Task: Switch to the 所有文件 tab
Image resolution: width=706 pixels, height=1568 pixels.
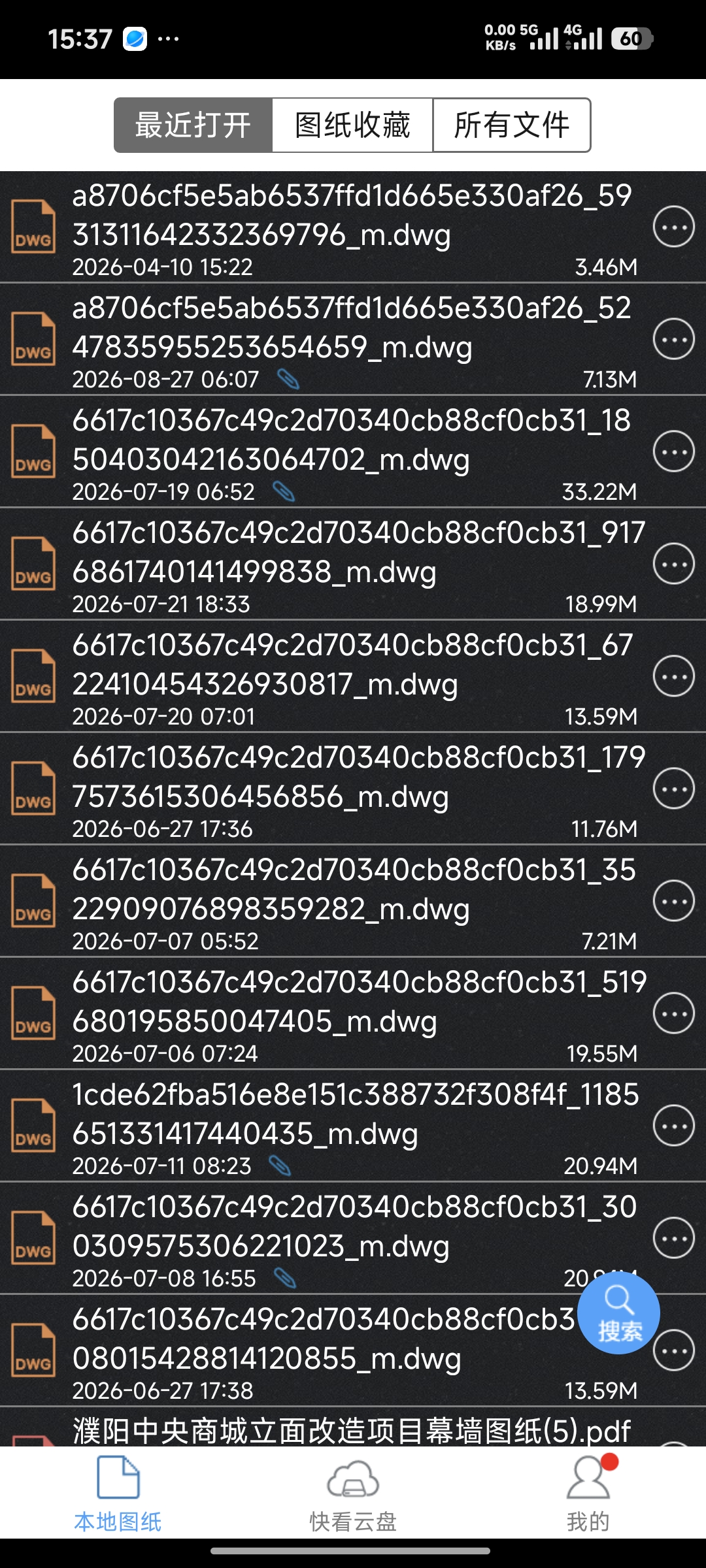Action: tap(511, 125)
